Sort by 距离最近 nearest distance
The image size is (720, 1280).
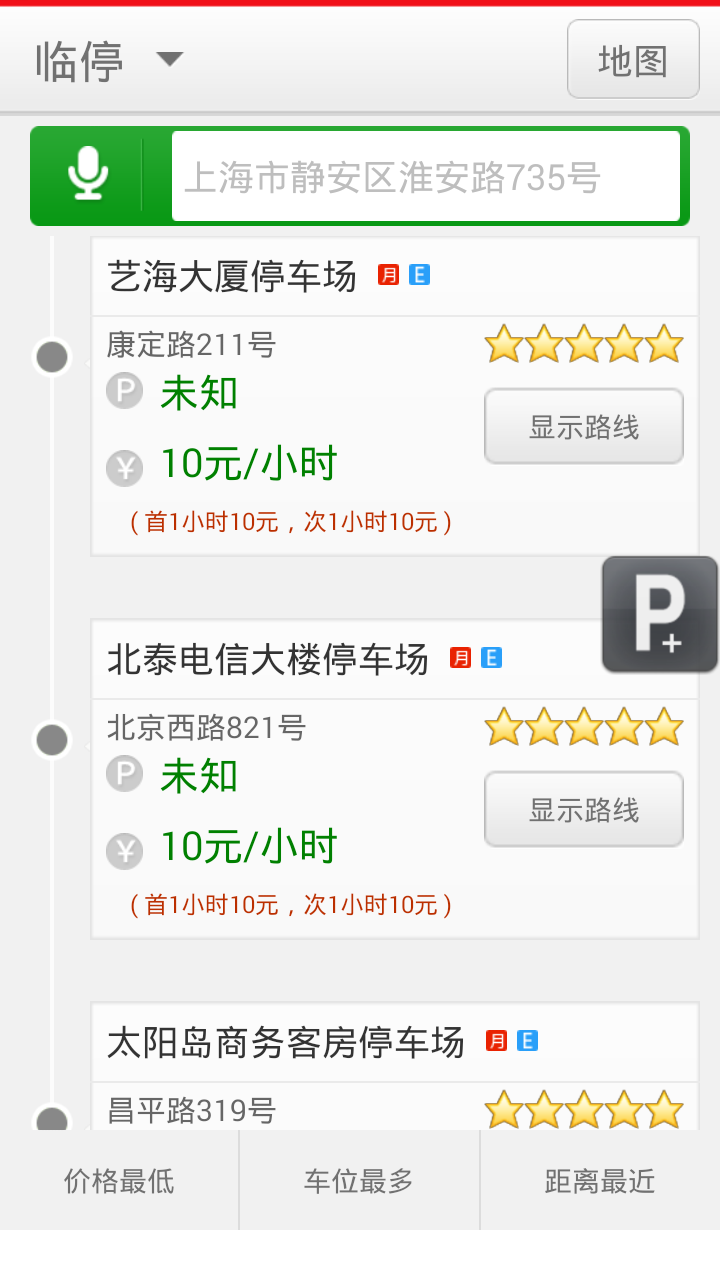click(x=600, y=1181)
